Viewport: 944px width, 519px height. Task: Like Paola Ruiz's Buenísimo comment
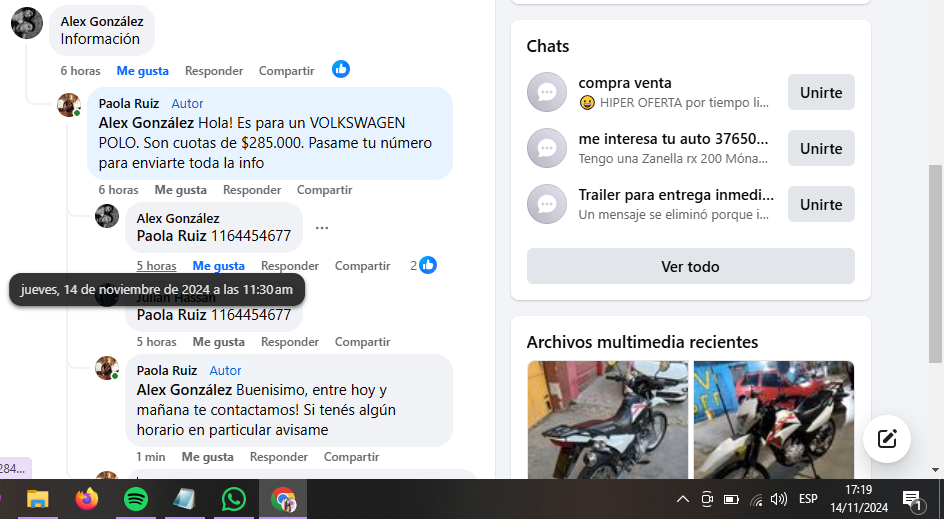207,457
